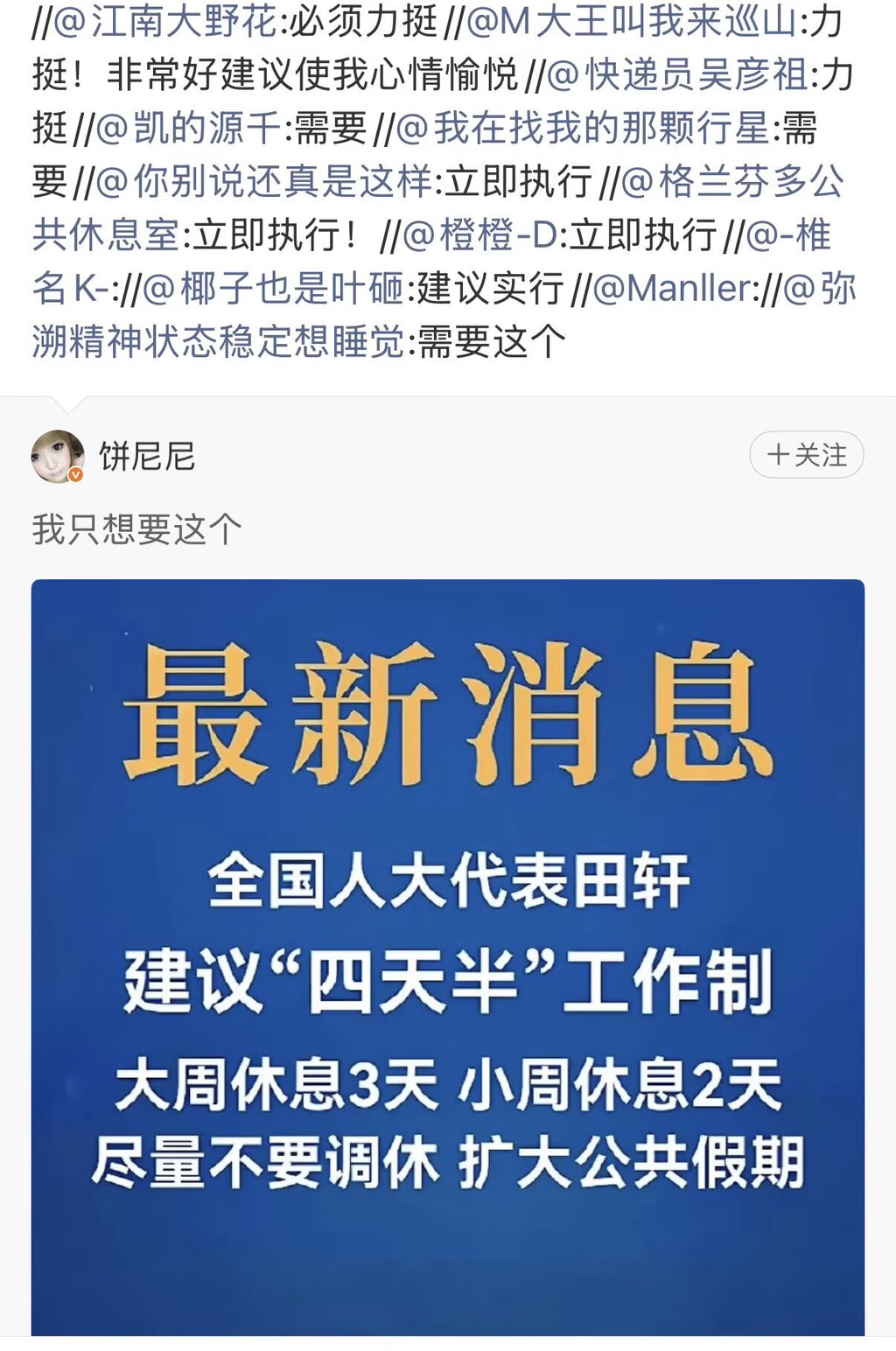Follow 饼尼尼 with the 关注 button

pos(806,455)
